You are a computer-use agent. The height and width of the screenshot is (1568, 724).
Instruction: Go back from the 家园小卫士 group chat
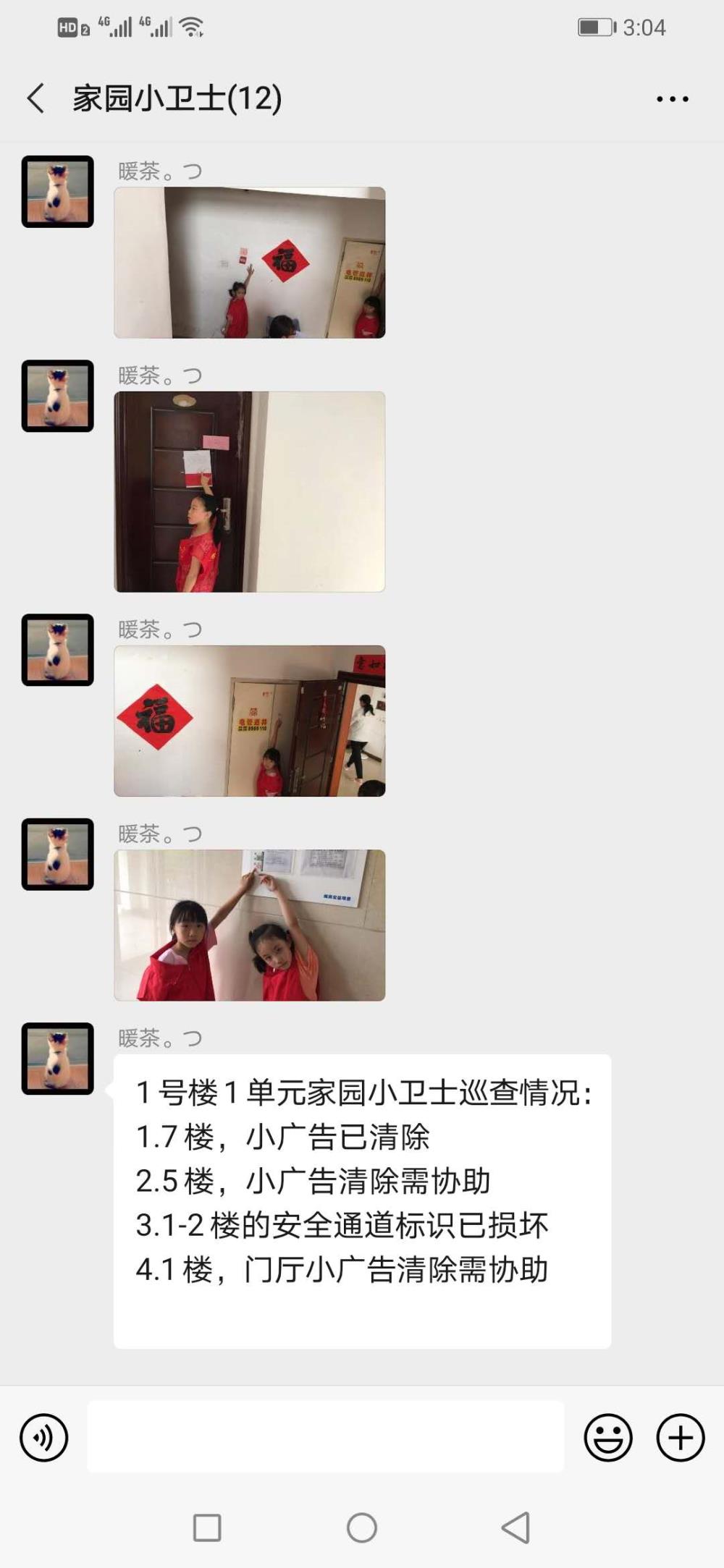36,98
